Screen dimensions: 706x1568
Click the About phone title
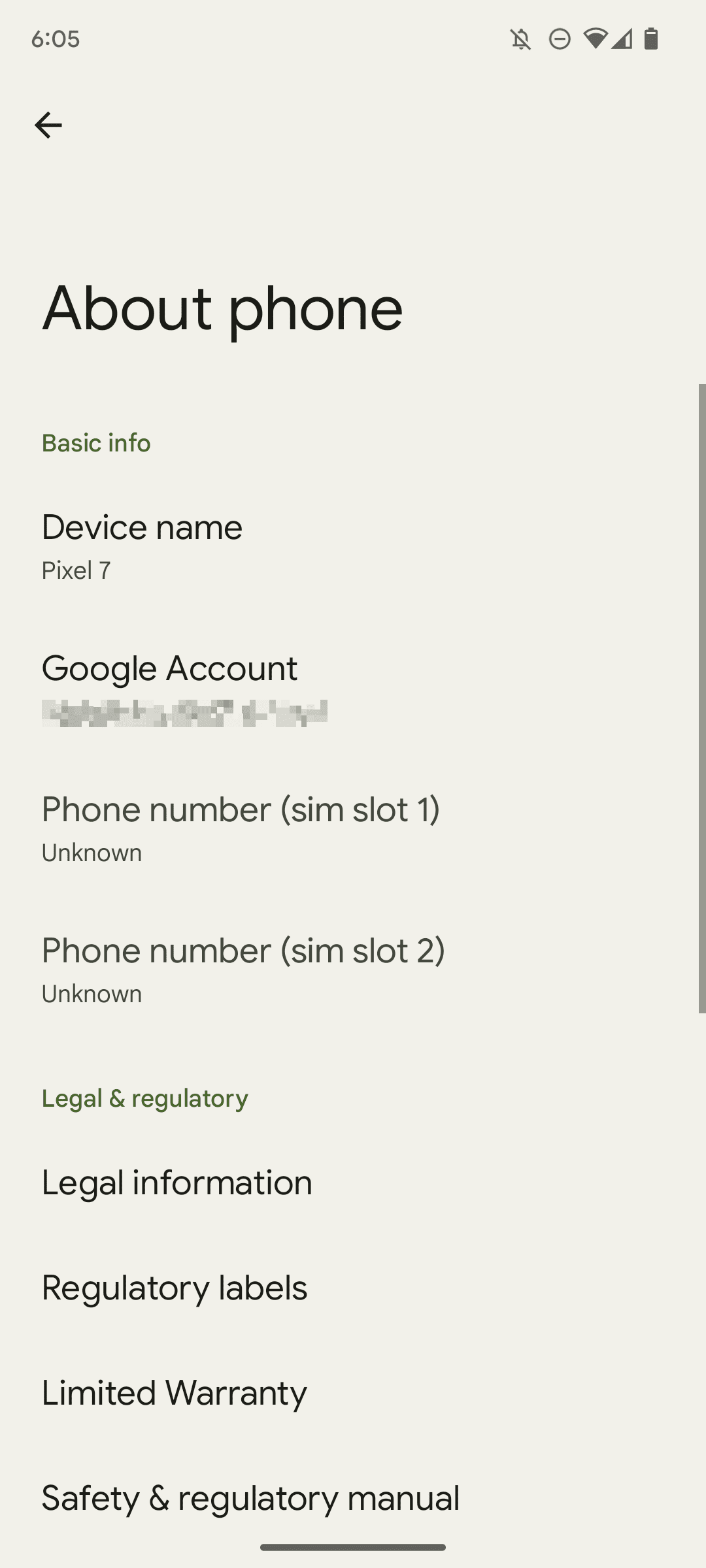222,308
